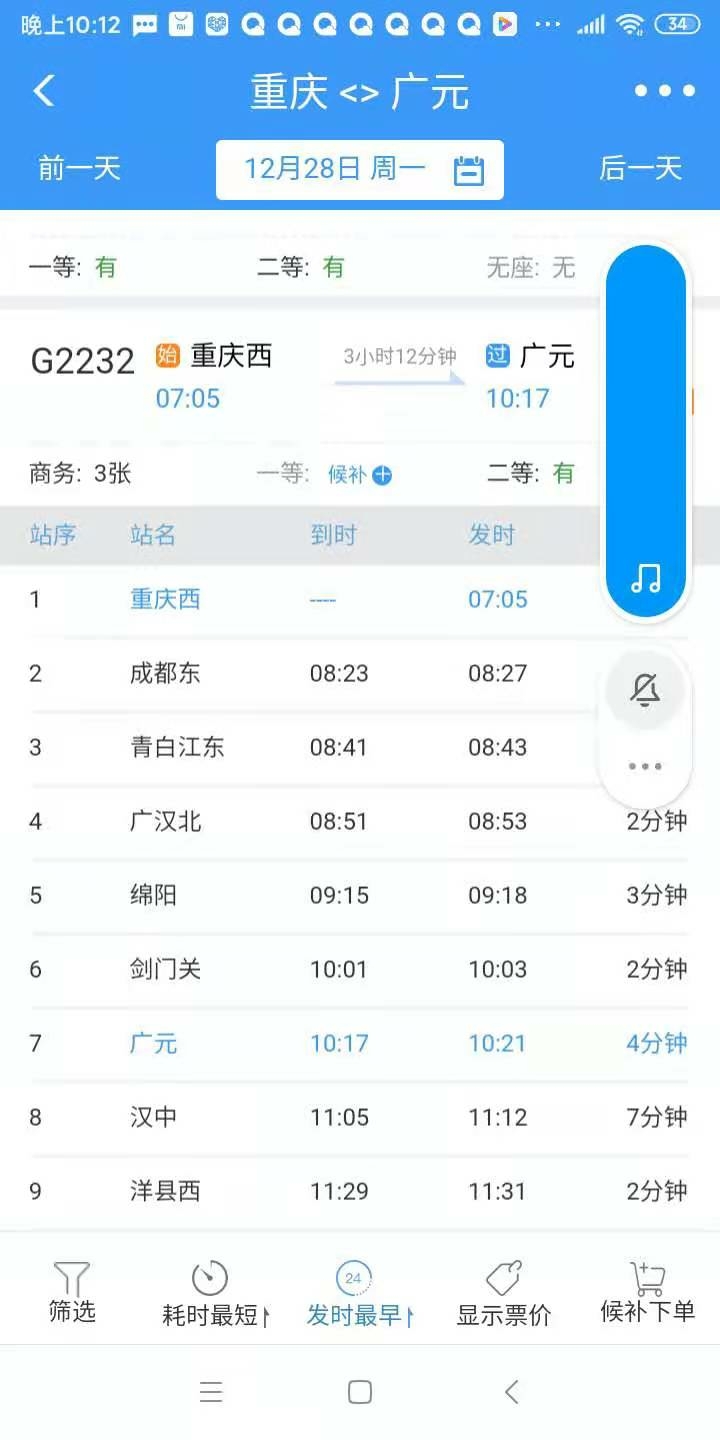Image resolution: width=720 pixels, height=1440 pixels.
Task: Open the system recent apps menu
Action: [x=211, y=1392]
